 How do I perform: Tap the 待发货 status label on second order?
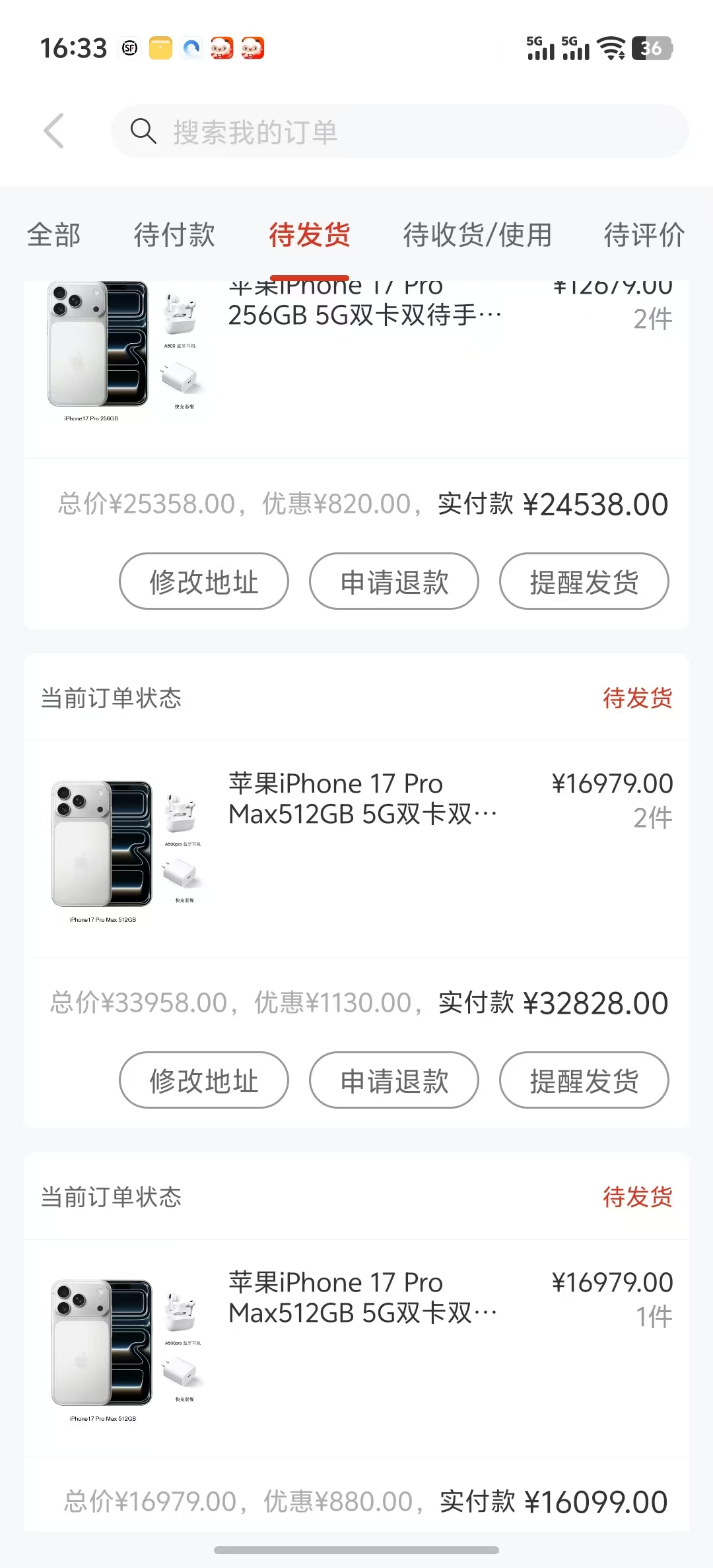[x=637, y=698]
